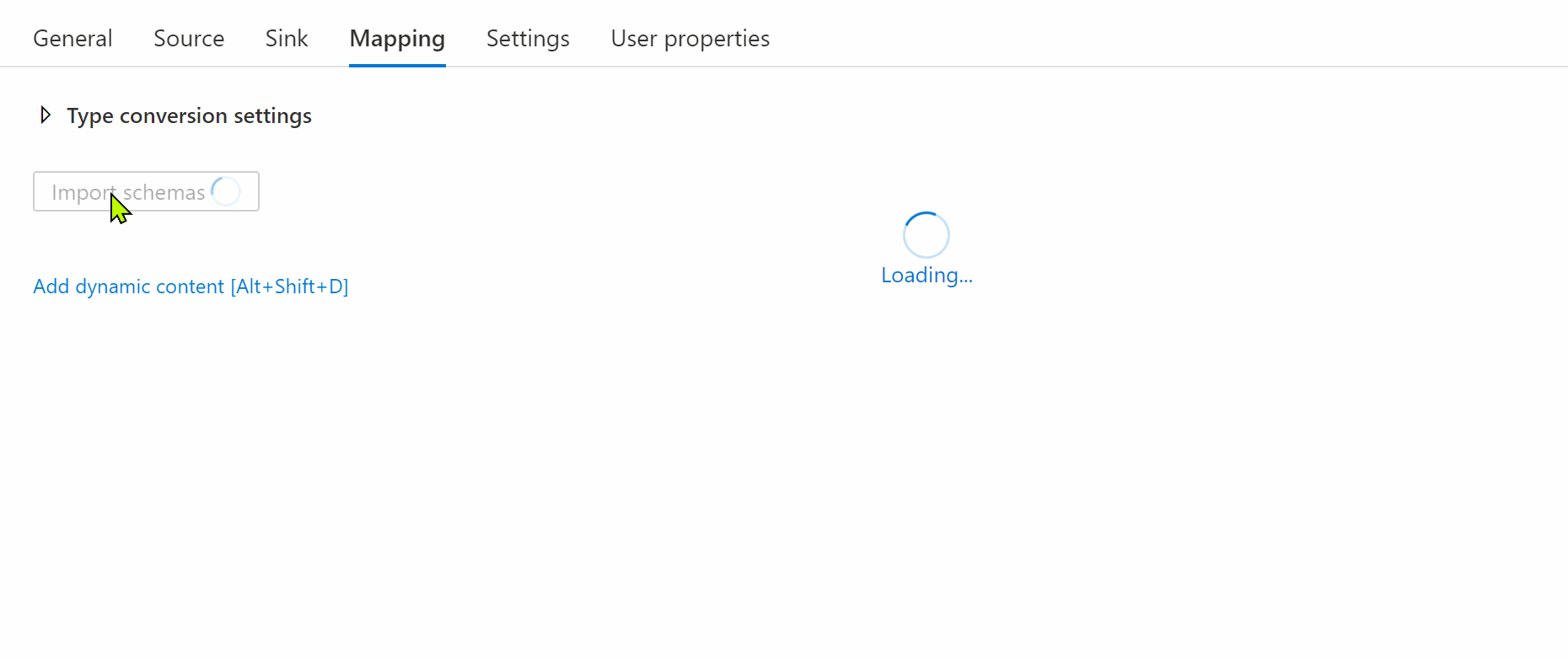The width and height of the screenshot is (1568, 659).
Task: Open the Source tab
Action: (189, 39)
